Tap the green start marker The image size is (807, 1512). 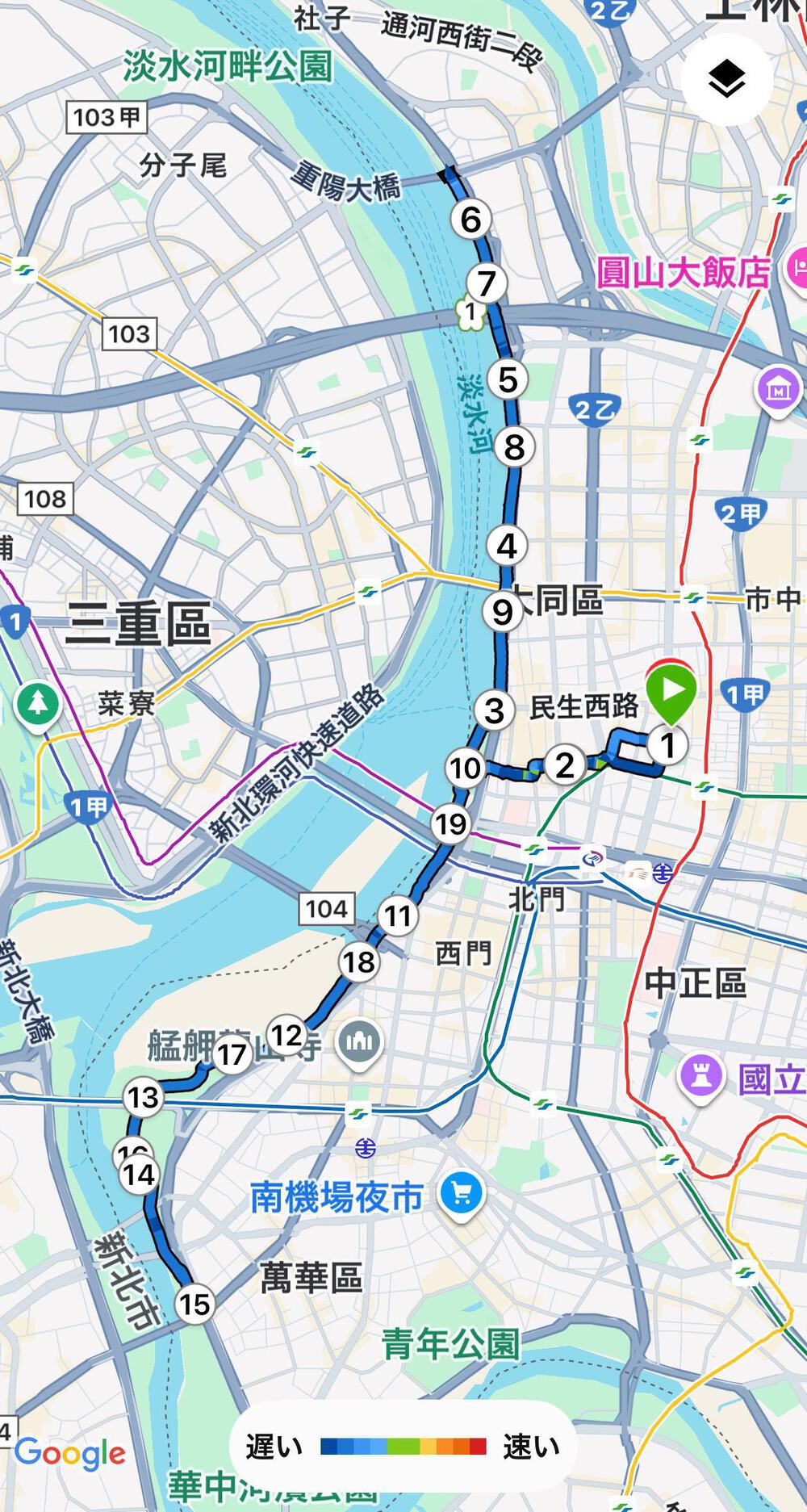click(671, 692)
